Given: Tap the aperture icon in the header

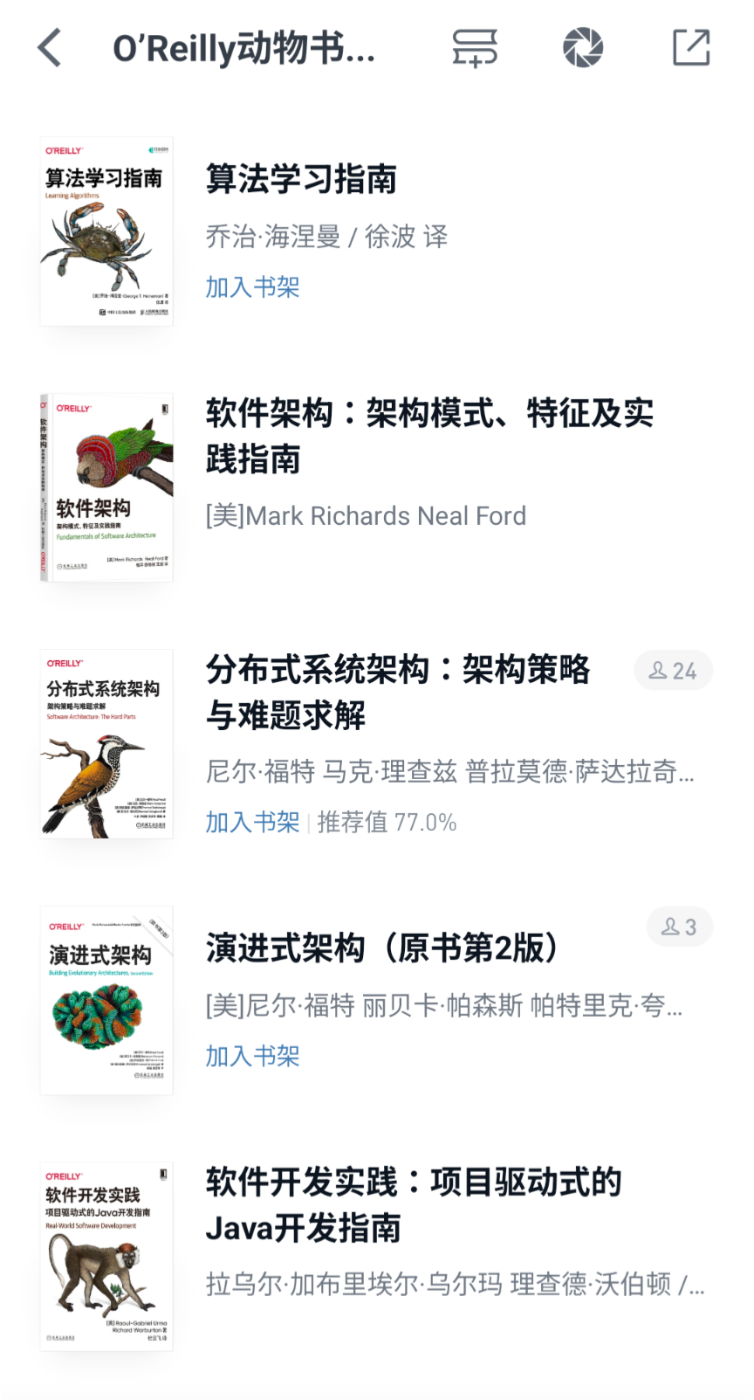Looking at the screenshot, I should [x=583, y=47].
